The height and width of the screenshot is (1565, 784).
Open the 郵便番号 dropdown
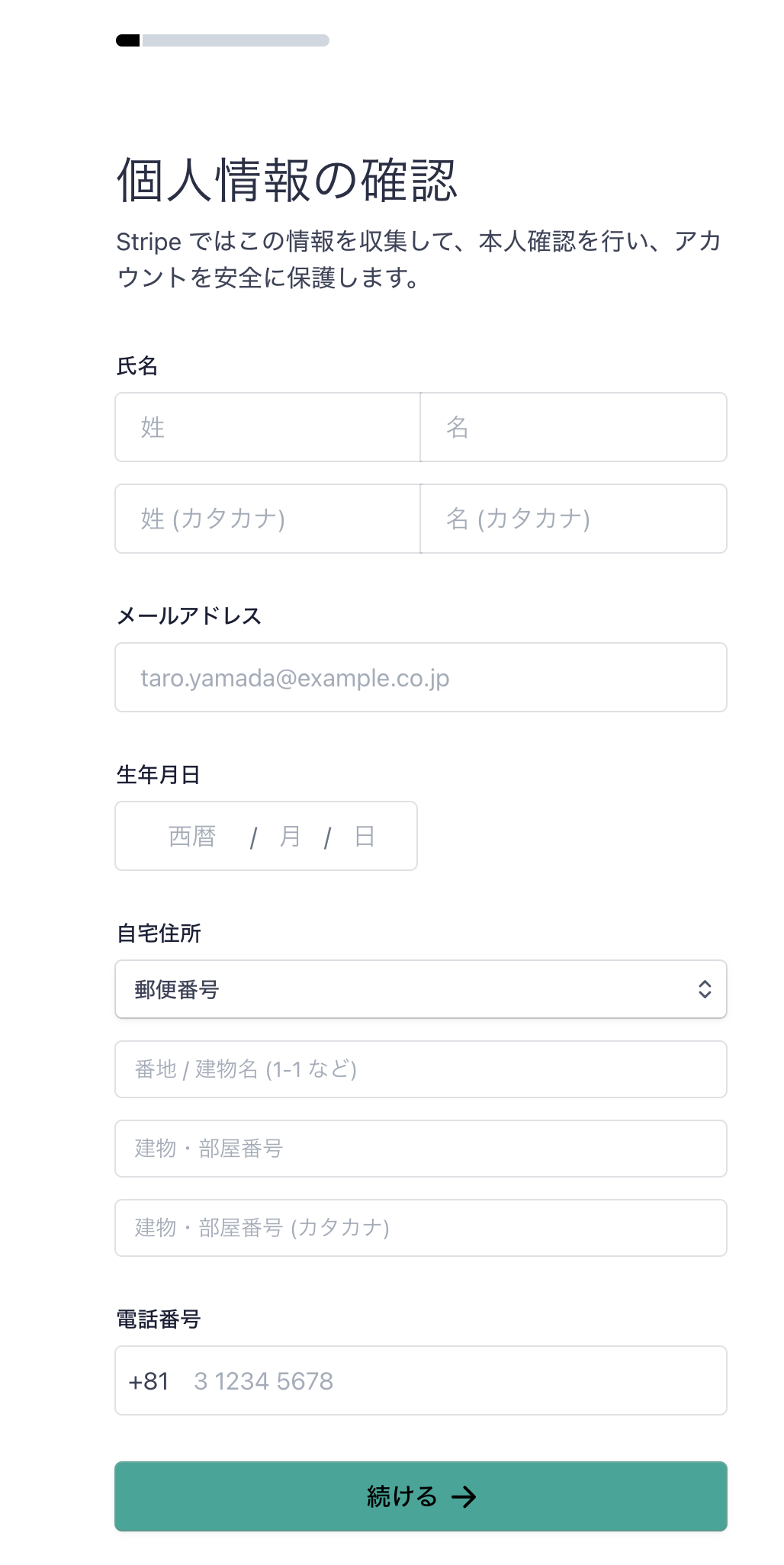click(x=421, y=989)
